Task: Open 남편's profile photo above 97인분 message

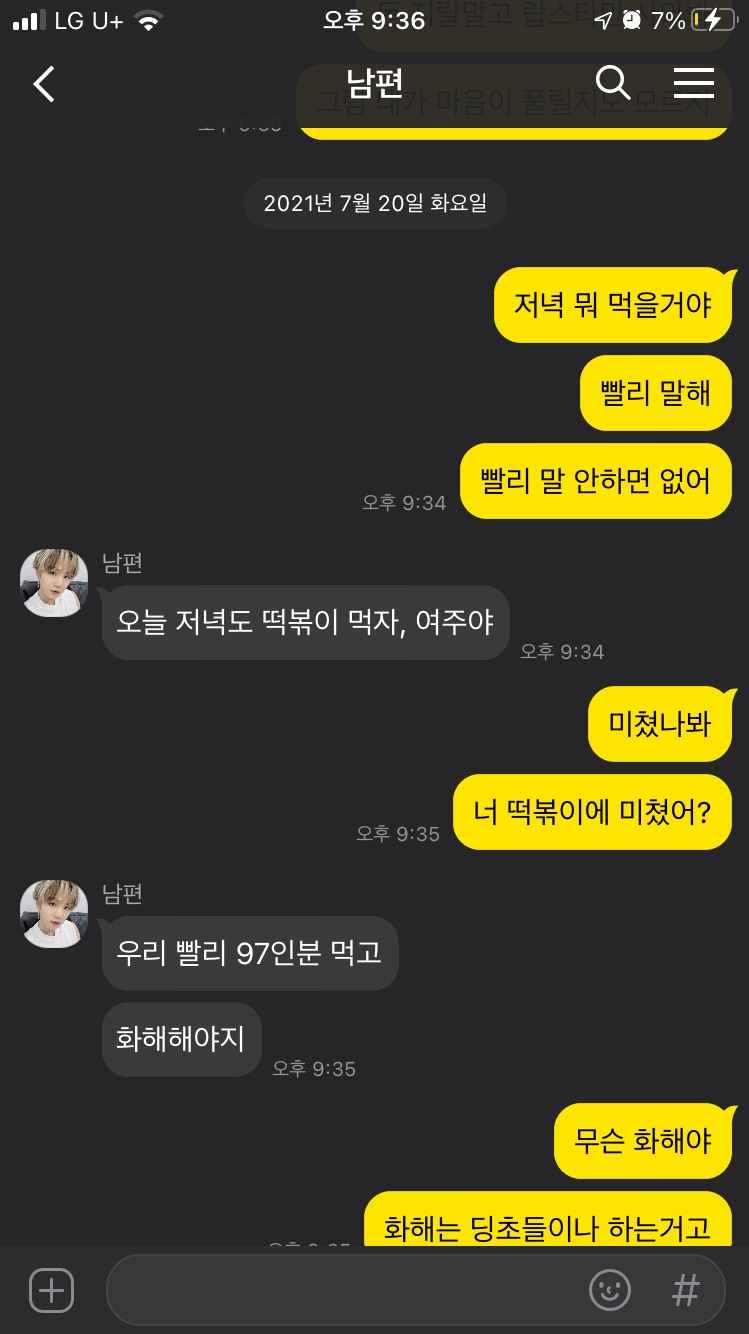Action: pos(54,913)
